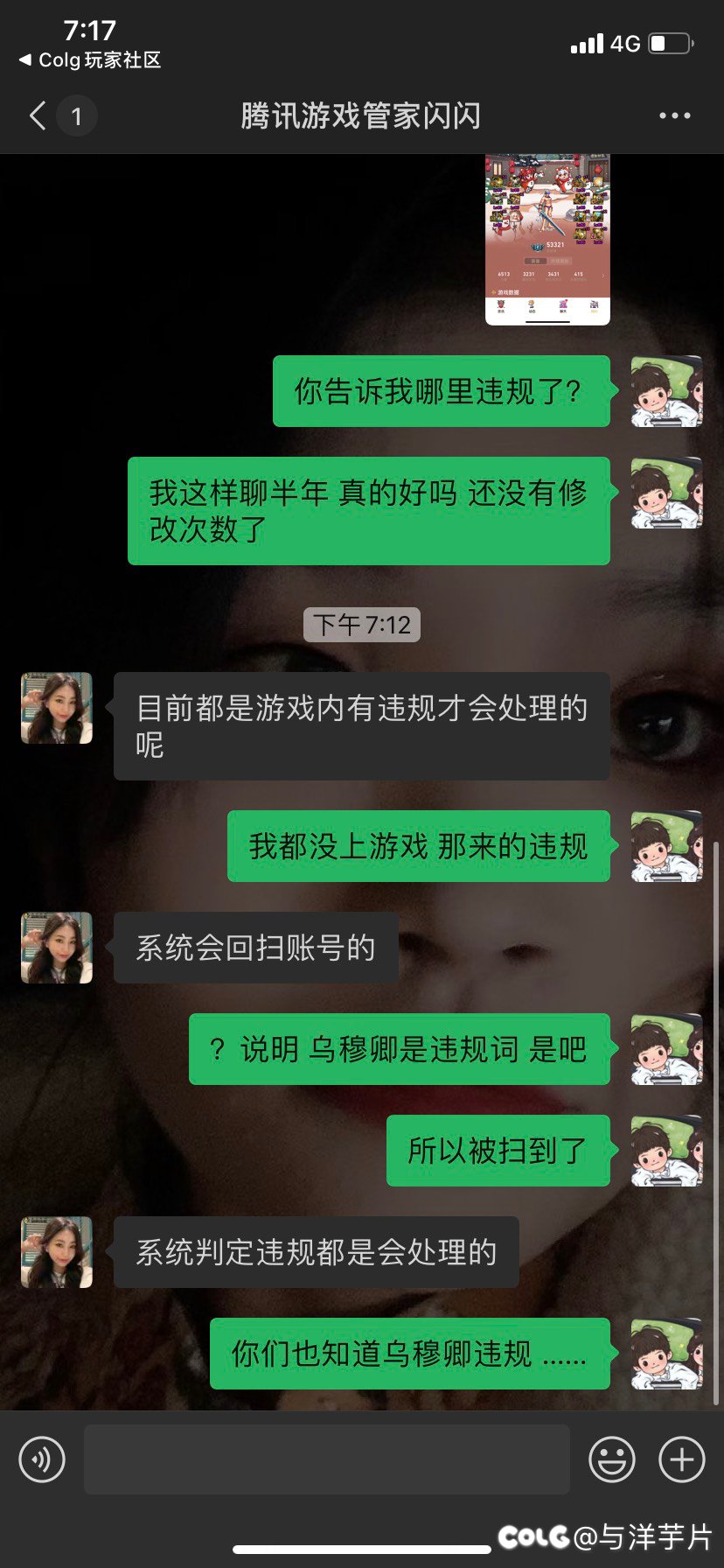
Task: Focus the message text field
Action: point(327,1459)
